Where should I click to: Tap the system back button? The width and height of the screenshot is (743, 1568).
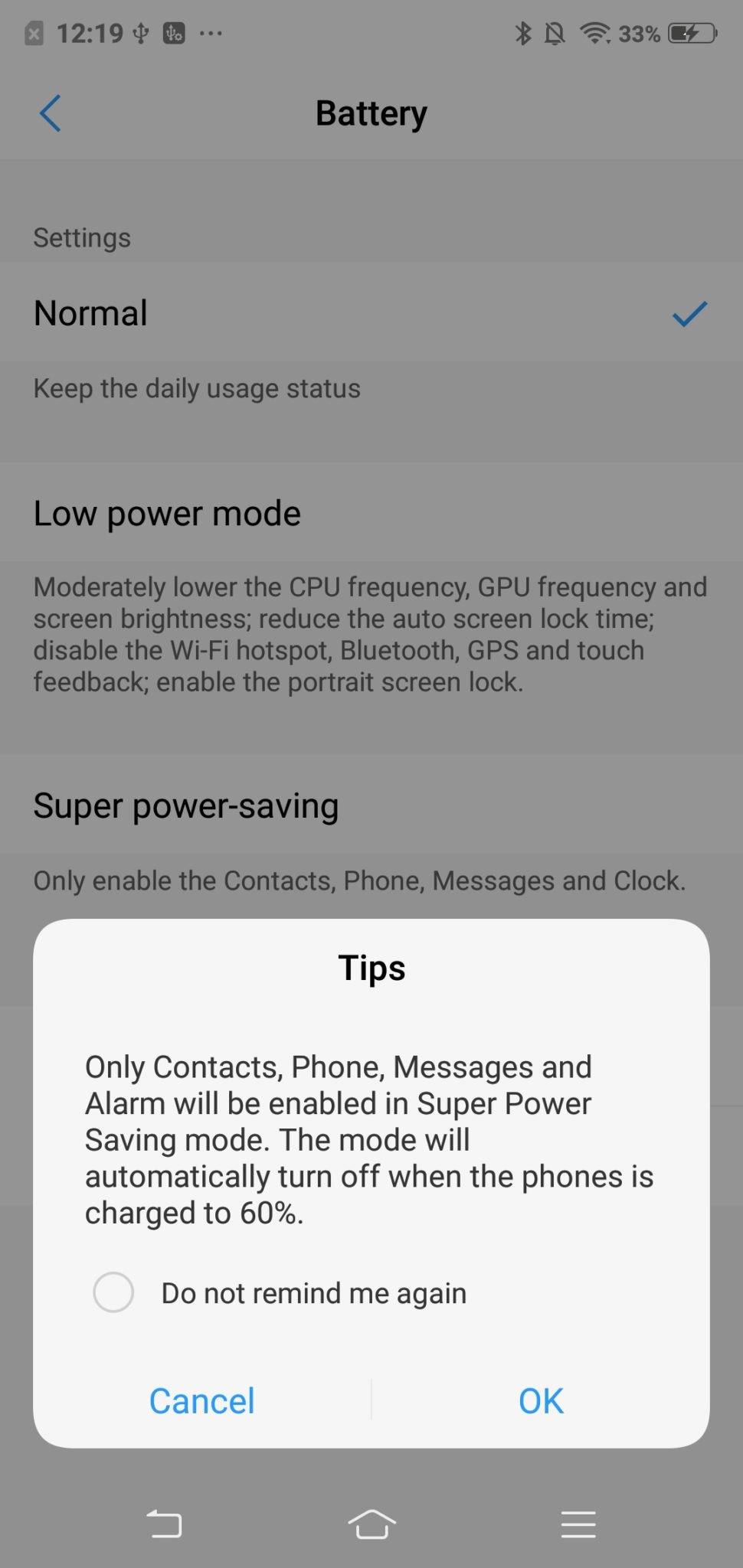click(164, 1524)
